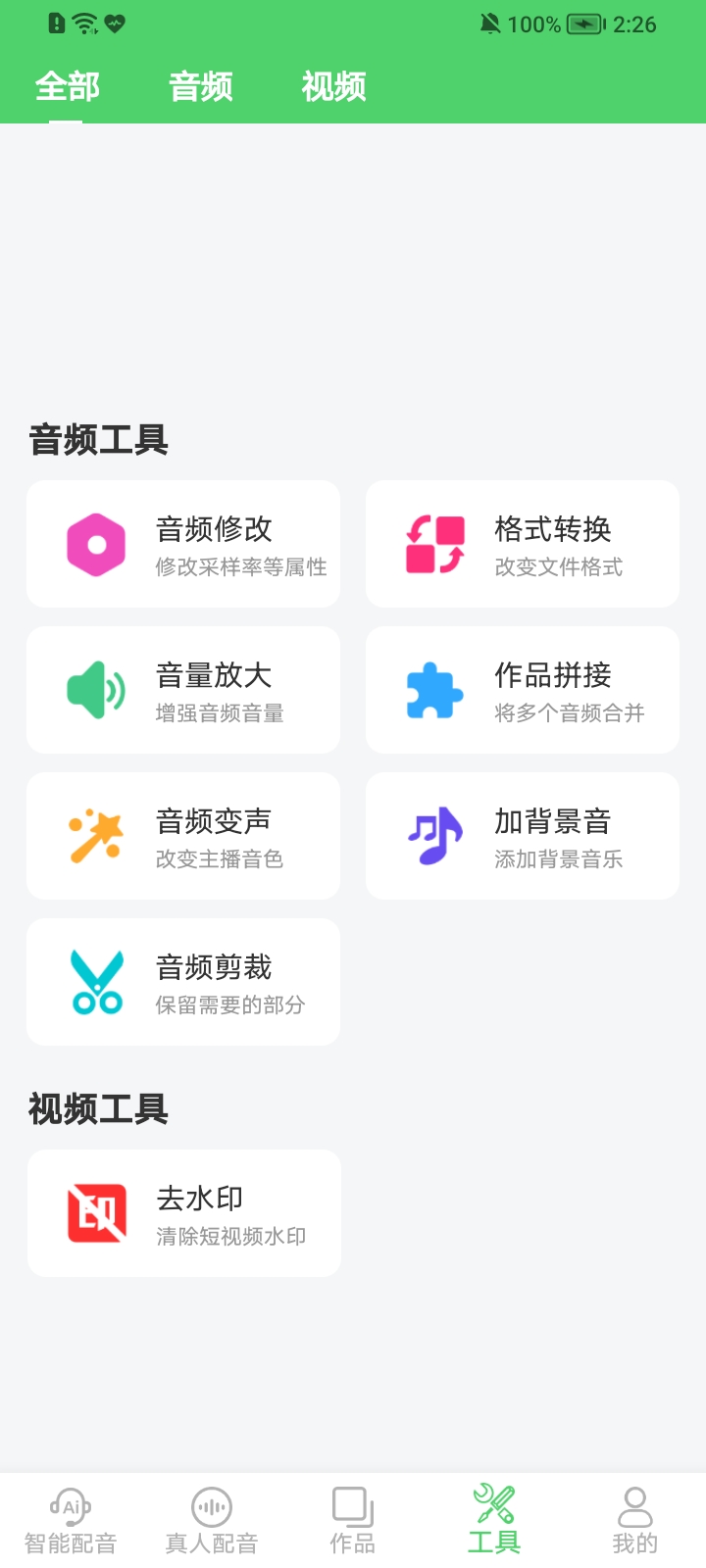Go to the 真人配音 bottom tab
The image size is (706, 1568).
(x=212, y=1521)
